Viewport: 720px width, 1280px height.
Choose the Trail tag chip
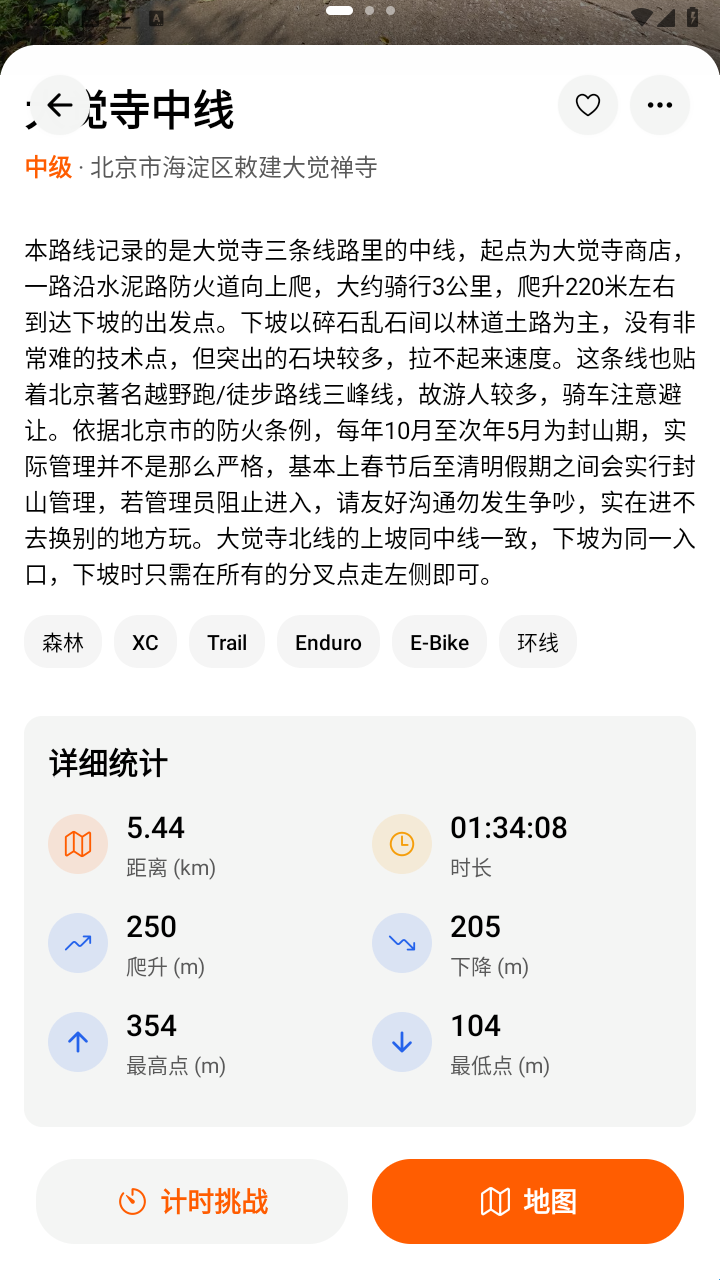pyautogui.click(x=227, y=642)
